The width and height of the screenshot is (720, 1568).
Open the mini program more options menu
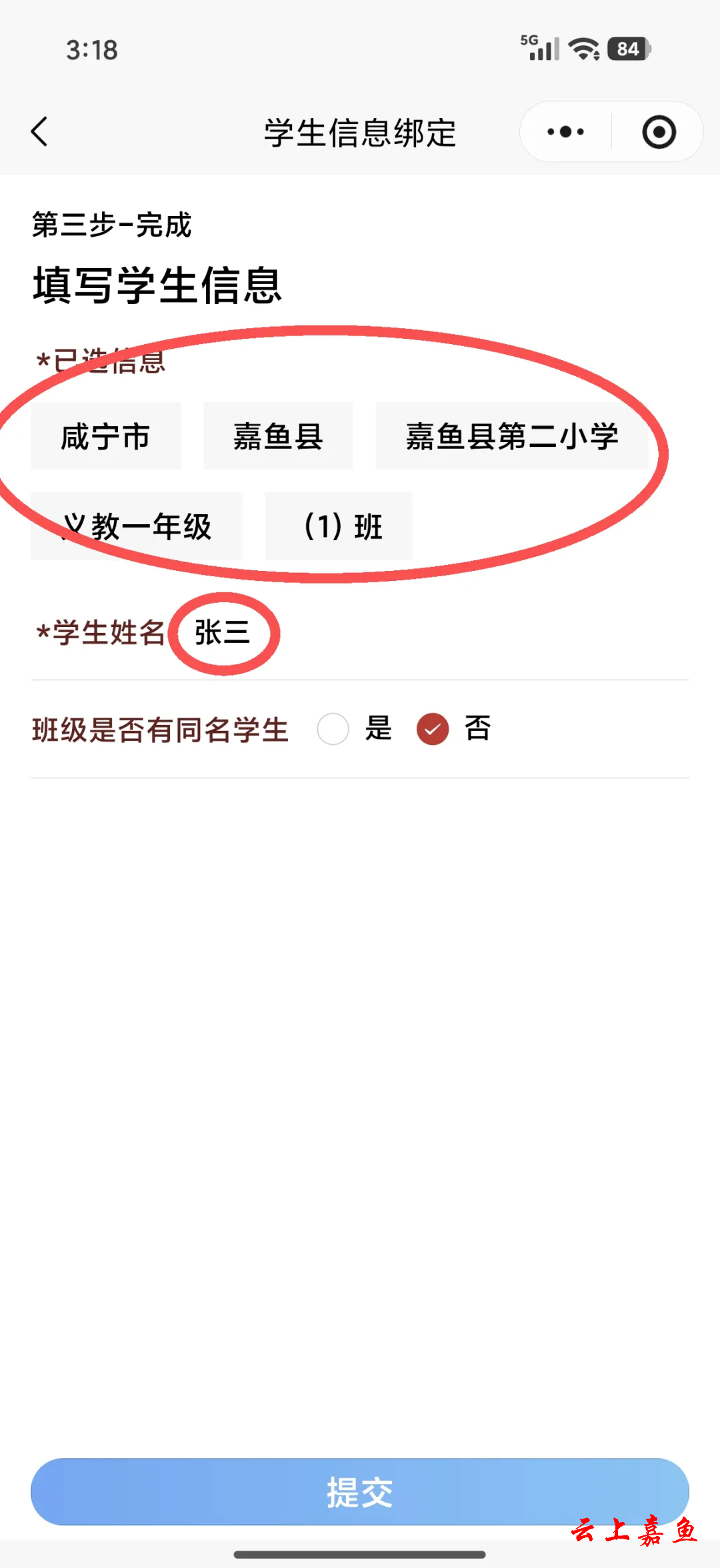click(565, 132)
